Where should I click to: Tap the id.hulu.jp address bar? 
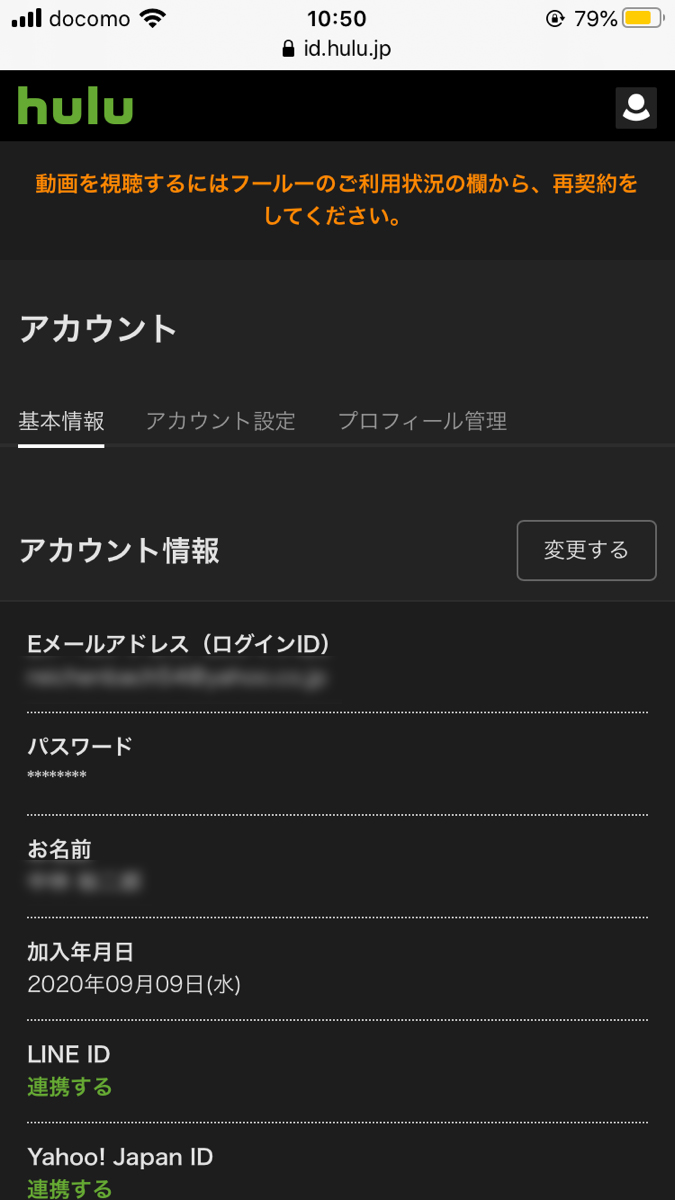pyautogui.click(x=337, y=49)
